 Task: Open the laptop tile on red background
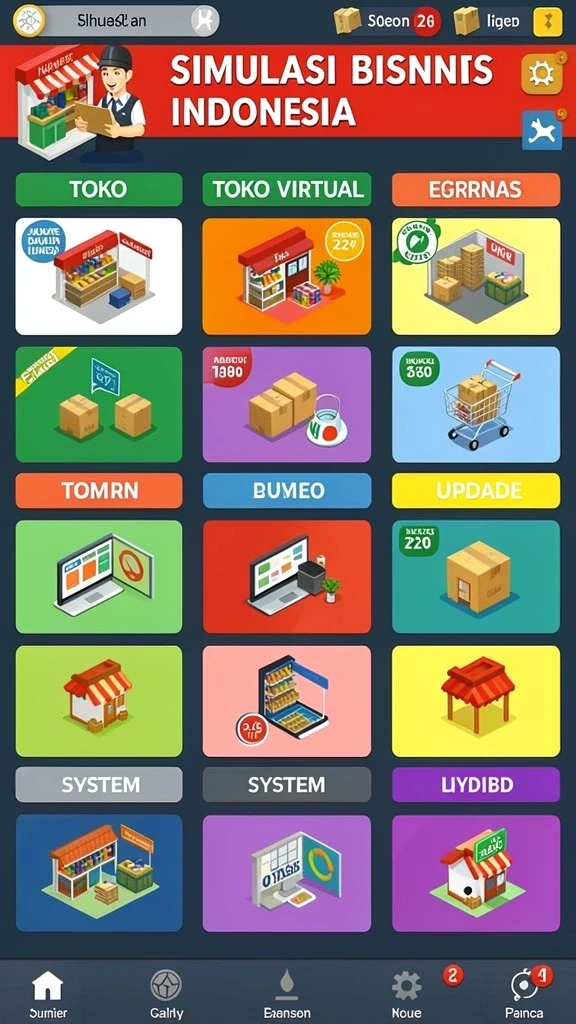point(287,577)
